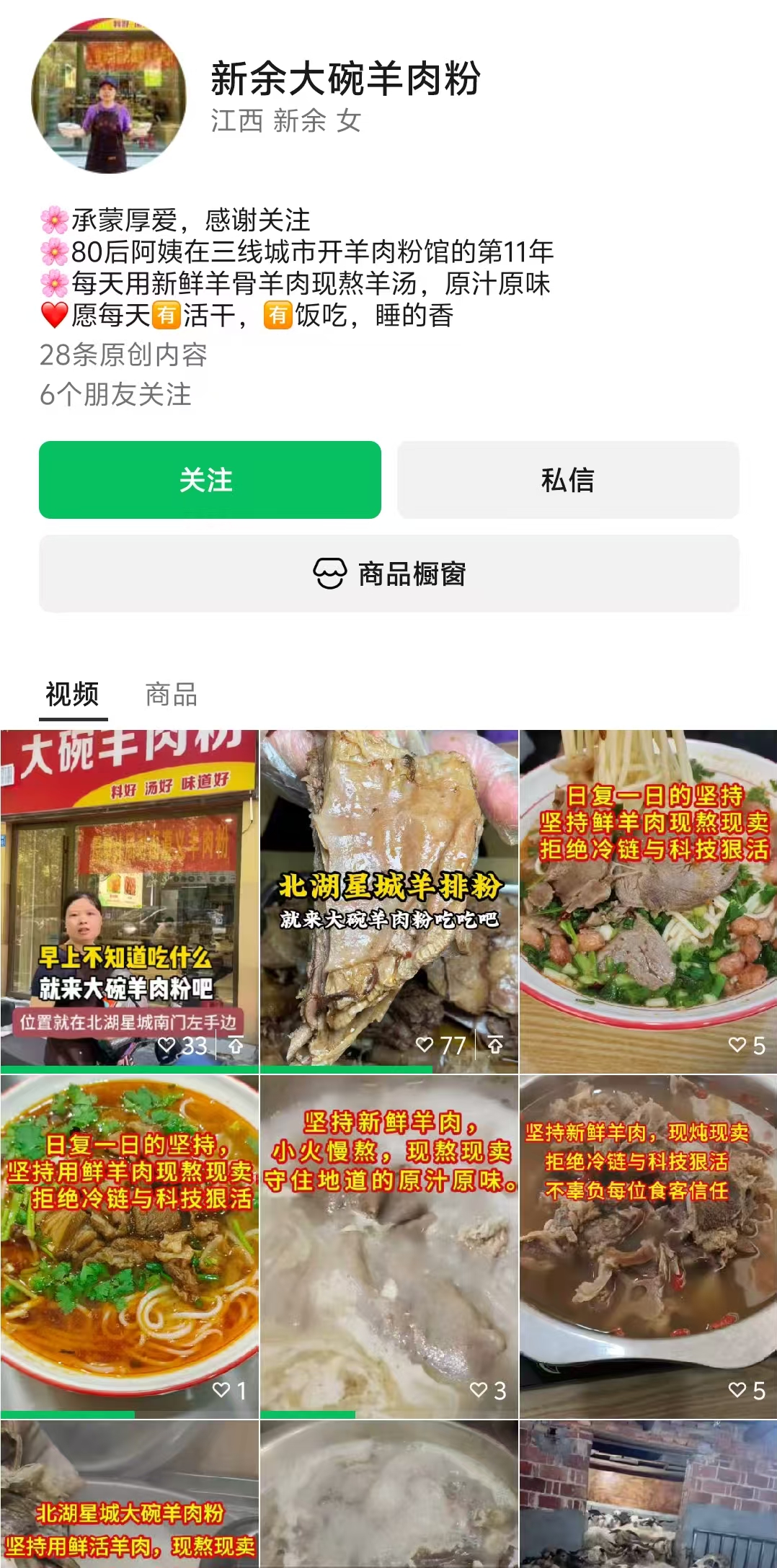Switch to the 商品 tab
Screen dimensions: 777x1568
[x=172, y=695]
